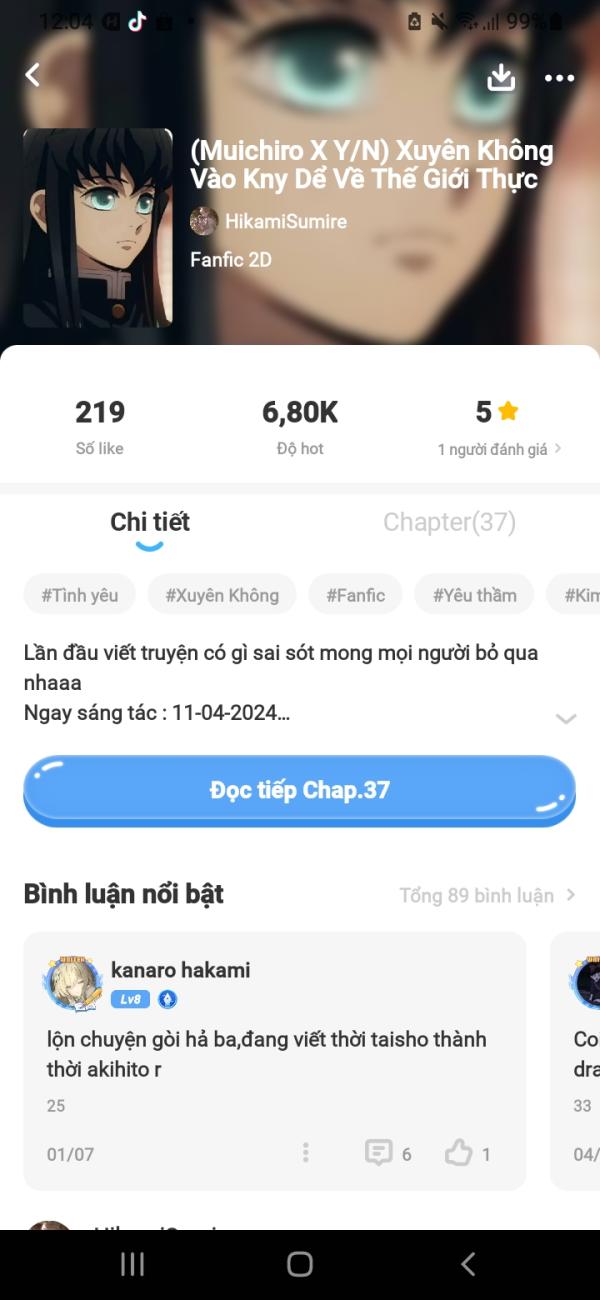Go back using the top-left arrow
600x1300 pixels.
click(x=33, y=75)
